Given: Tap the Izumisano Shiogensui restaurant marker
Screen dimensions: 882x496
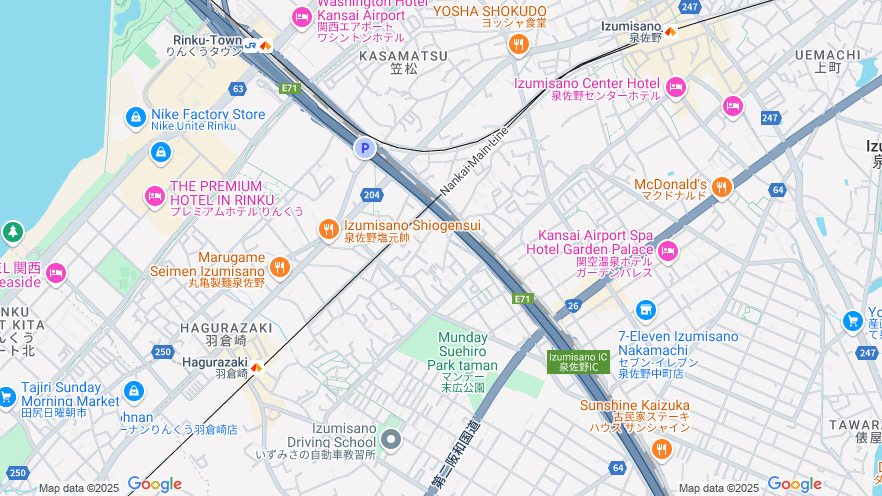Looking at the screenshot, I should tap(328, 231).
